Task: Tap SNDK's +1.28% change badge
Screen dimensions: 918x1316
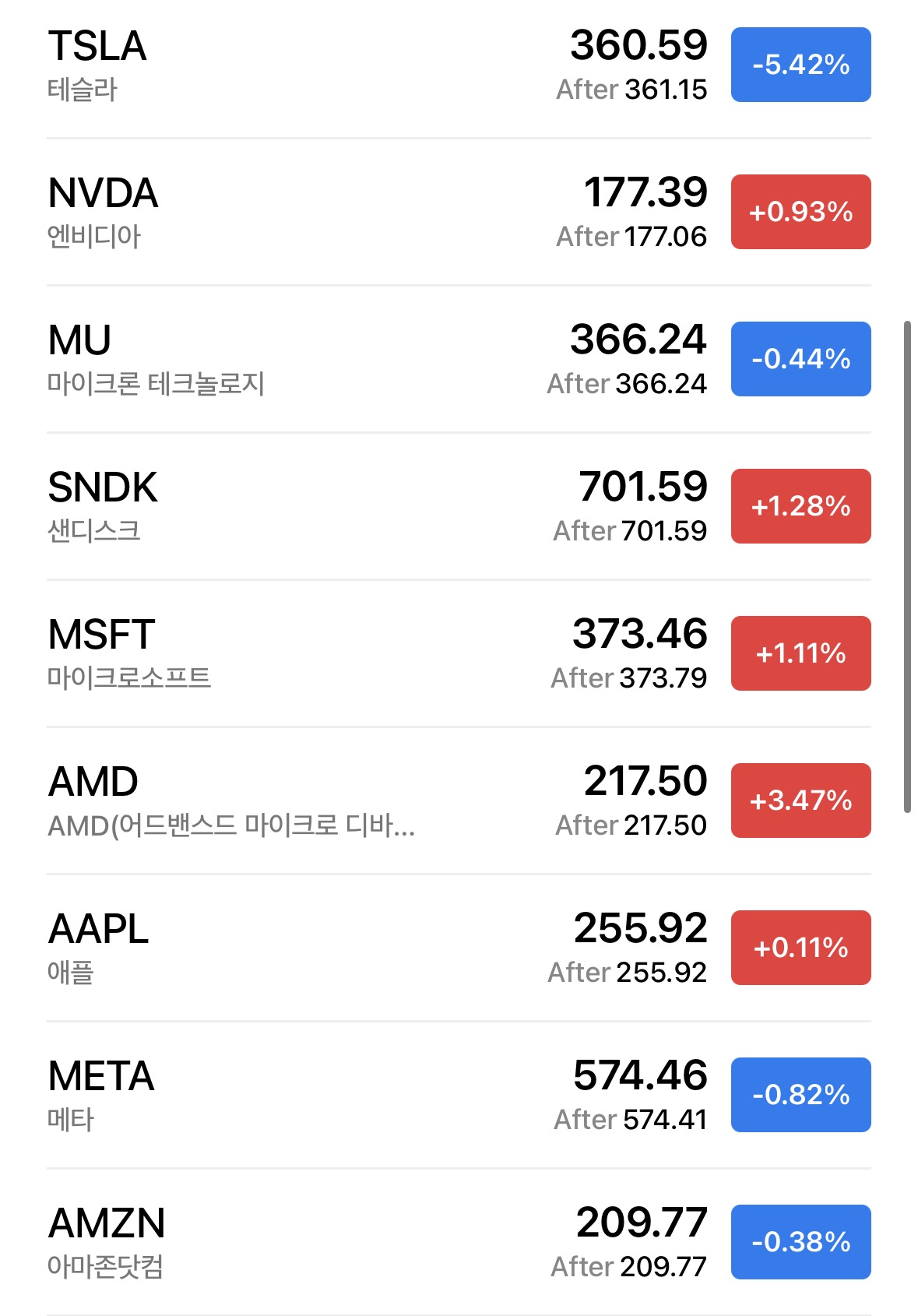Action: [x=800, y=506]
